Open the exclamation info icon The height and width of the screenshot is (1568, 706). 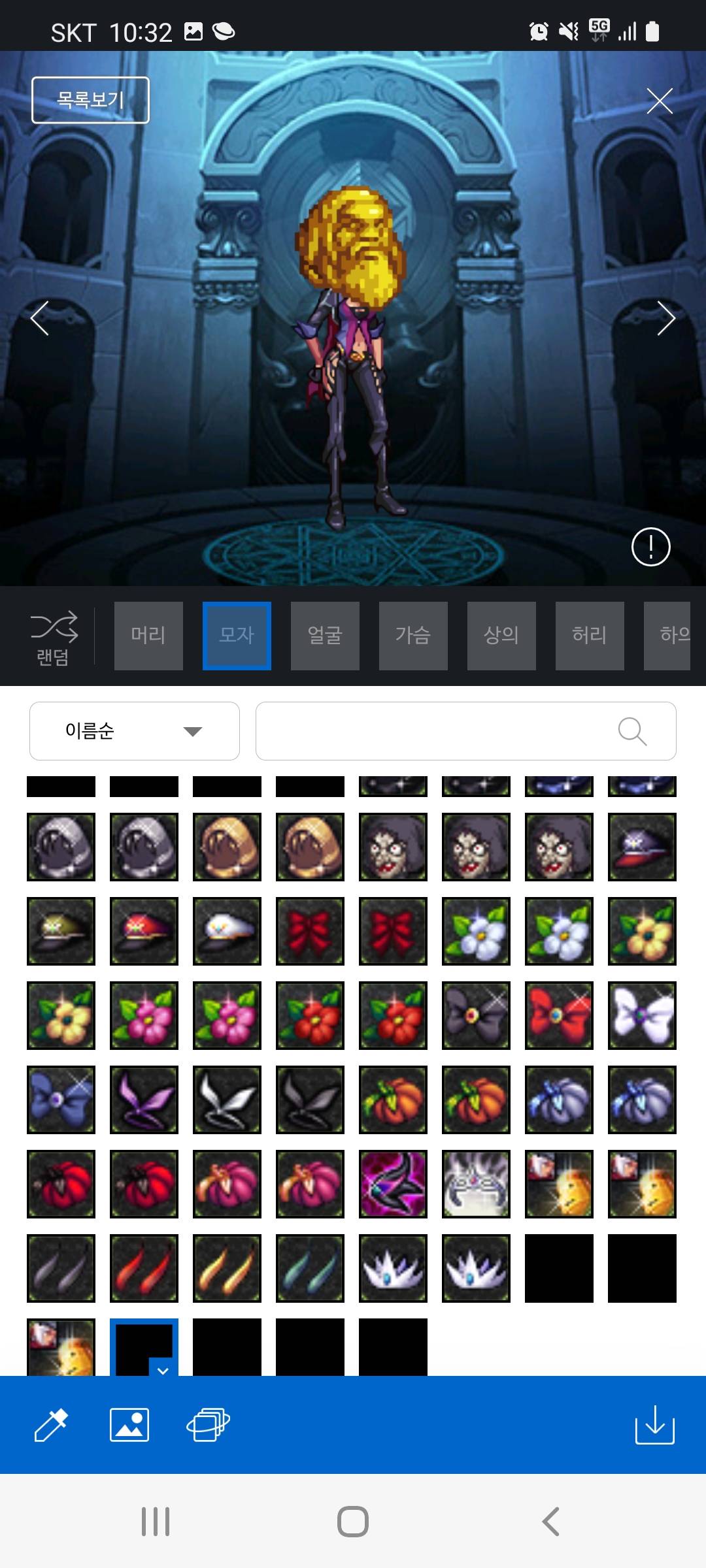650,547
